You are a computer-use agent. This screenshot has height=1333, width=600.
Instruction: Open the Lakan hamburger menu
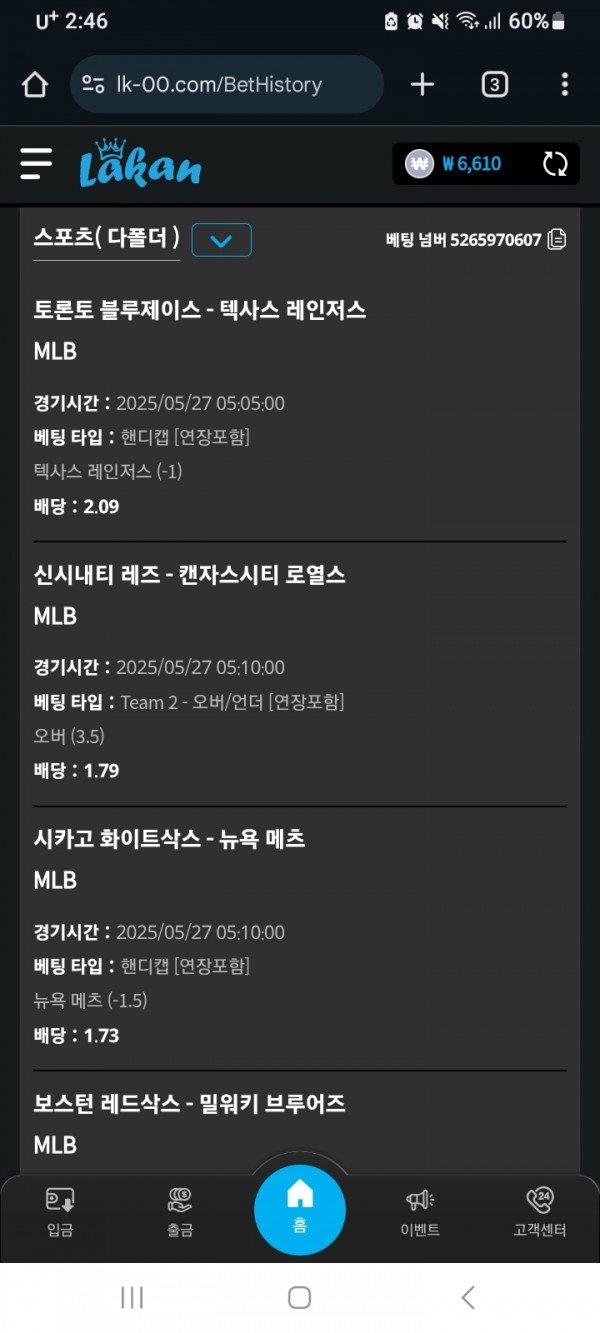36,163
